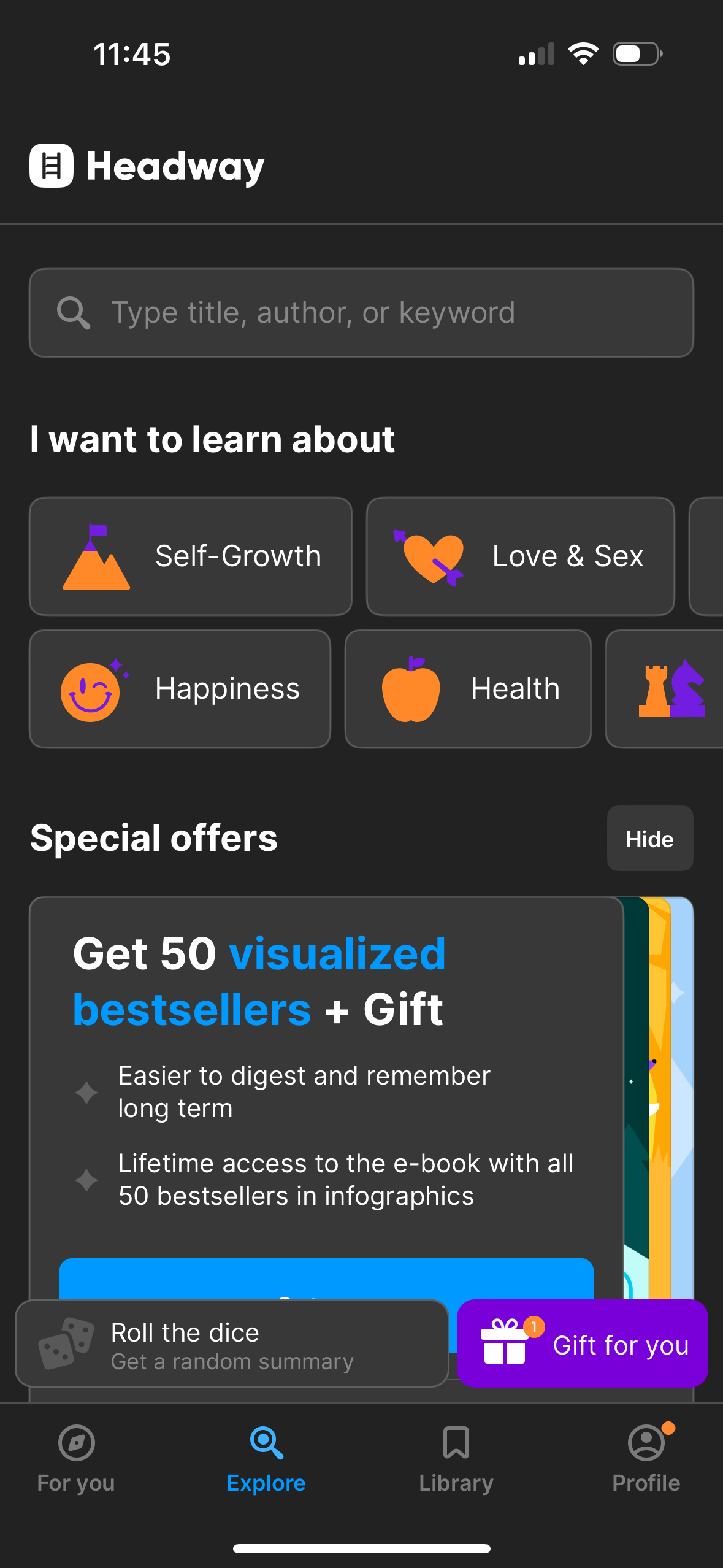Choose Roll the dice for a random summary
723x1568 pixels.
[x=233, y=1343]
